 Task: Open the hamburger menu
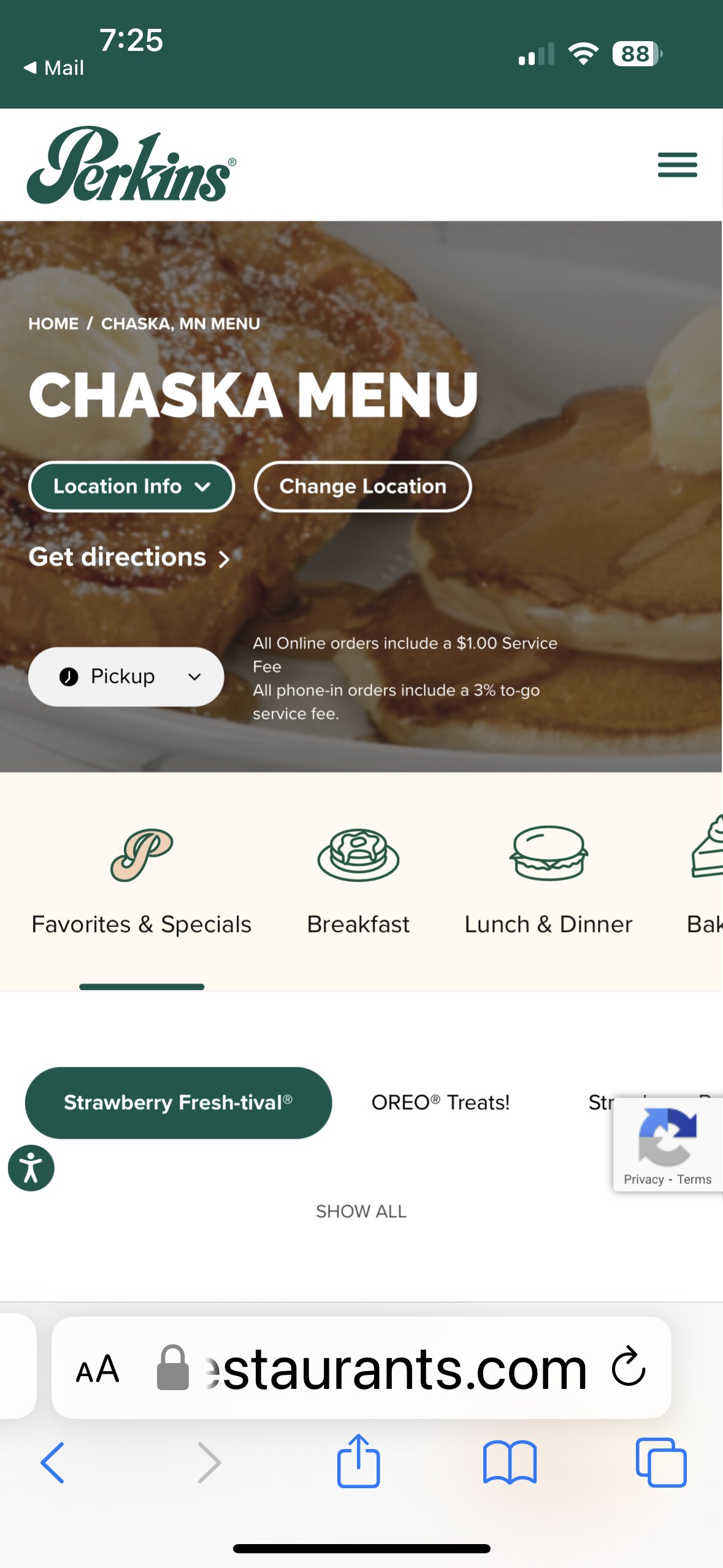tap(677, 165)
